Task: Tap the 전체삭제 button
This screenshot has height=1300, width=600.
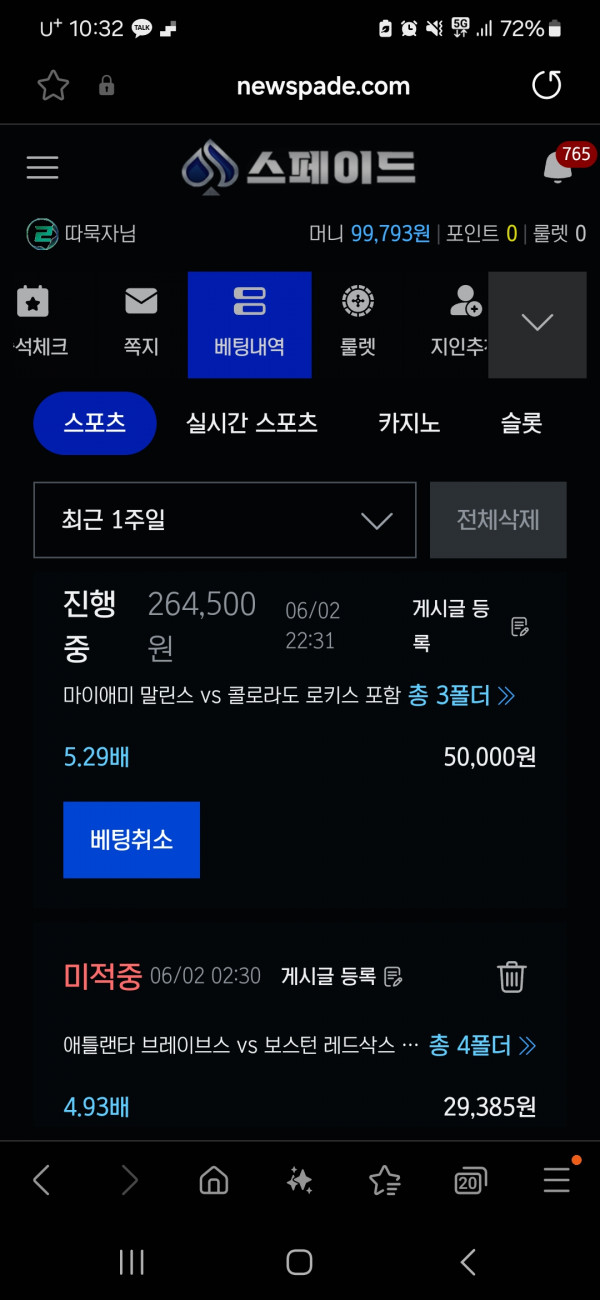Action: tap(498, 520)
